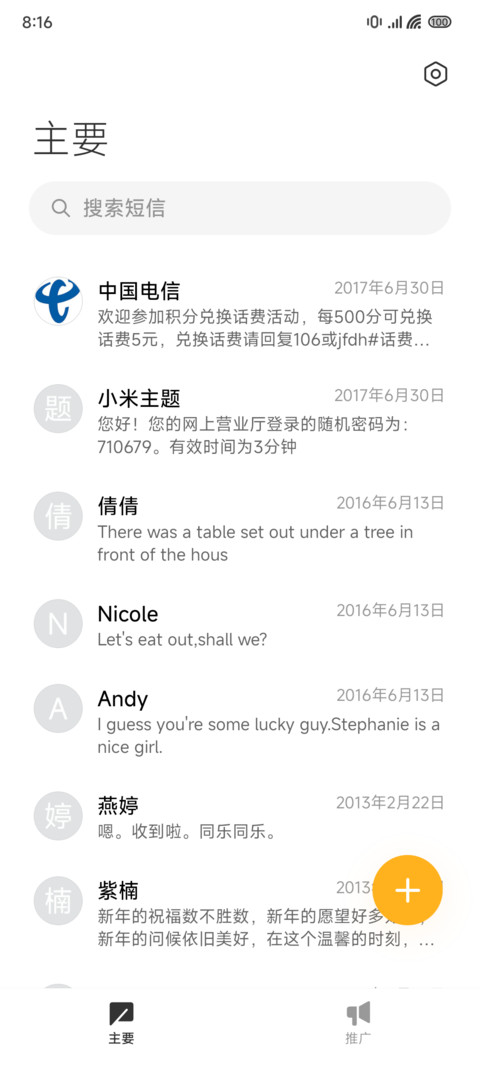The height and width of the screenshot is (1066, 480).
Task: Open the settings hexagon icon
Action: pyautogui.click(x=435, y=74)
